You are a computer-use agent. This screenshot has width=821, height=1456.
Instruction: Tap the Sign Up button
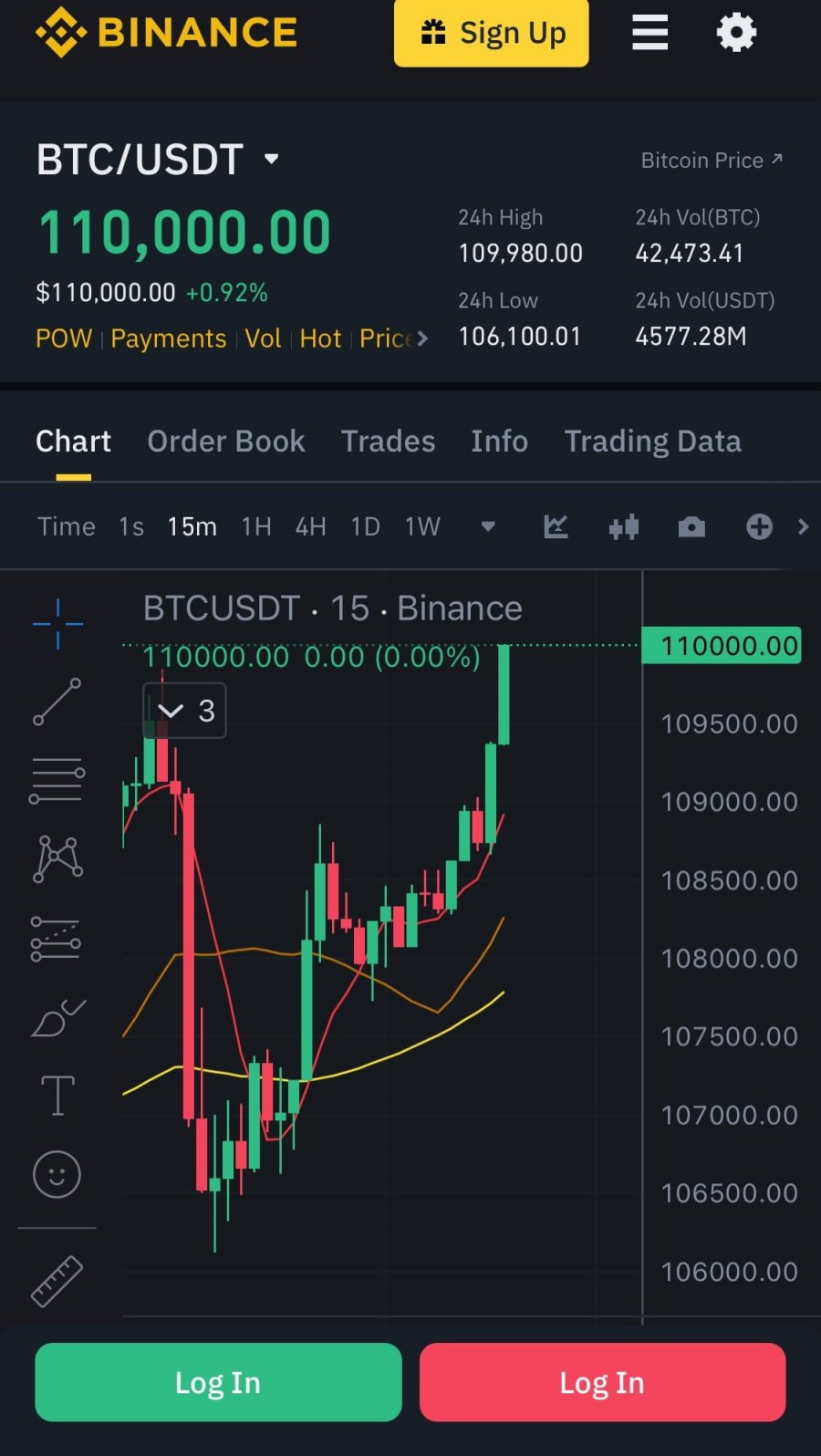click(x=491, y=34)
